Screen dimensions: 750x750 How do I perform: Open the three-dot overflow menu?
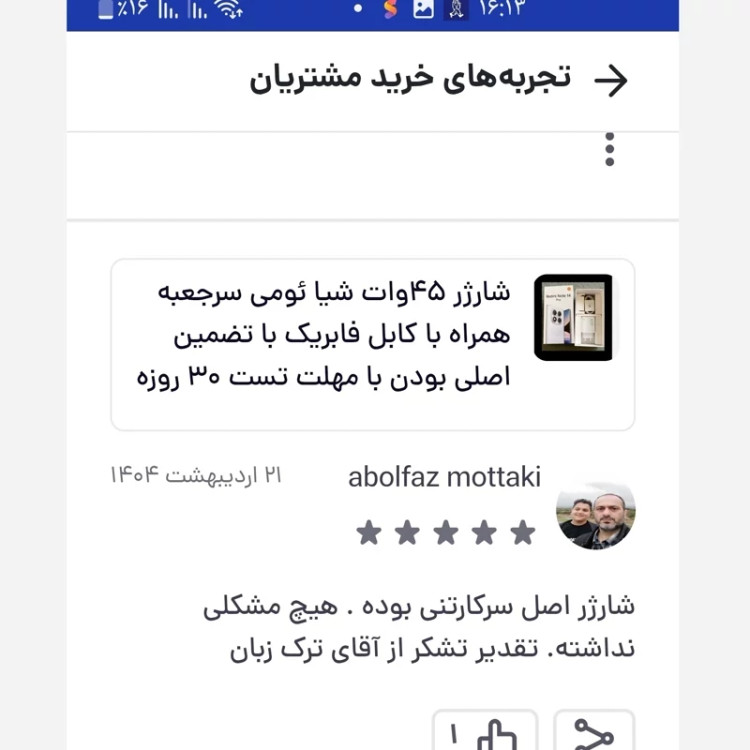click(x=609, y=150)
